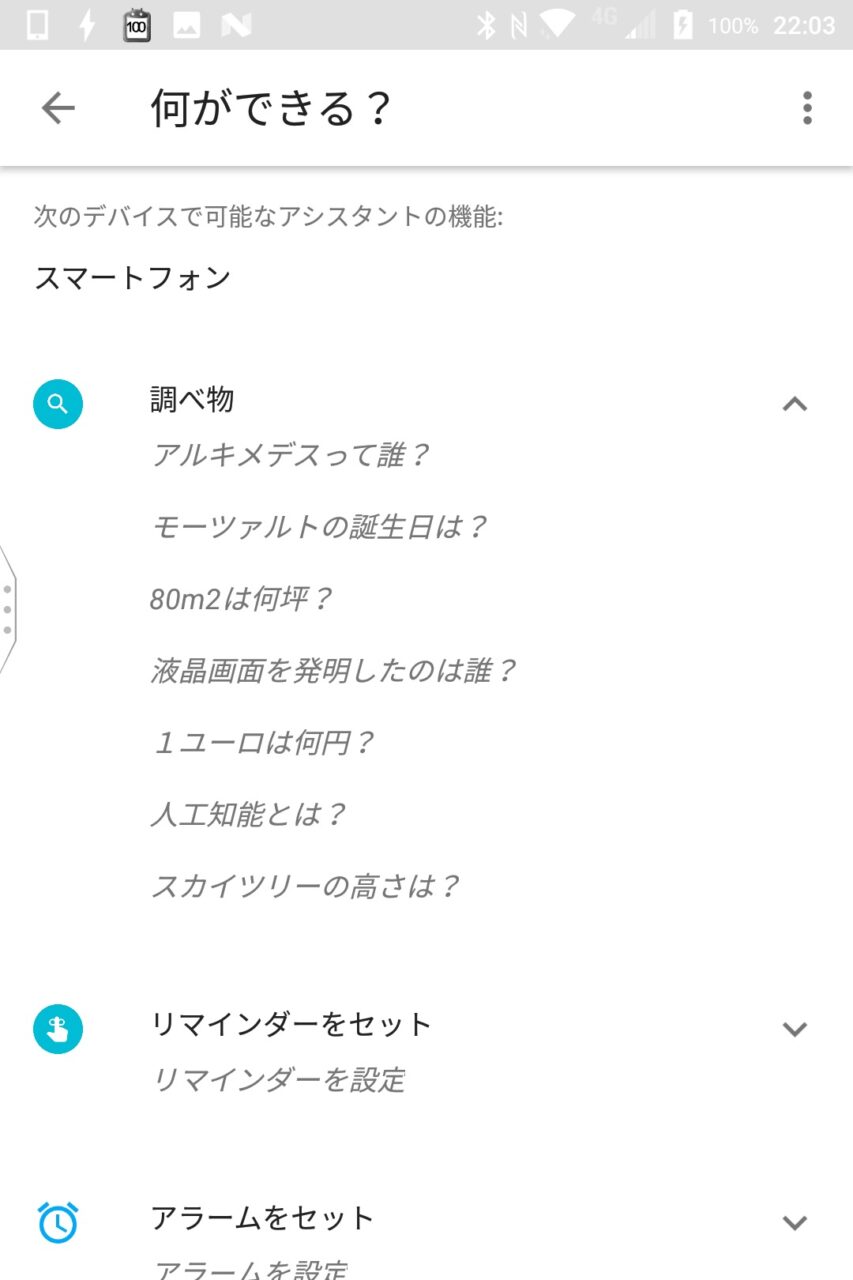Tap the リマインダーを設定 example

278,1081
